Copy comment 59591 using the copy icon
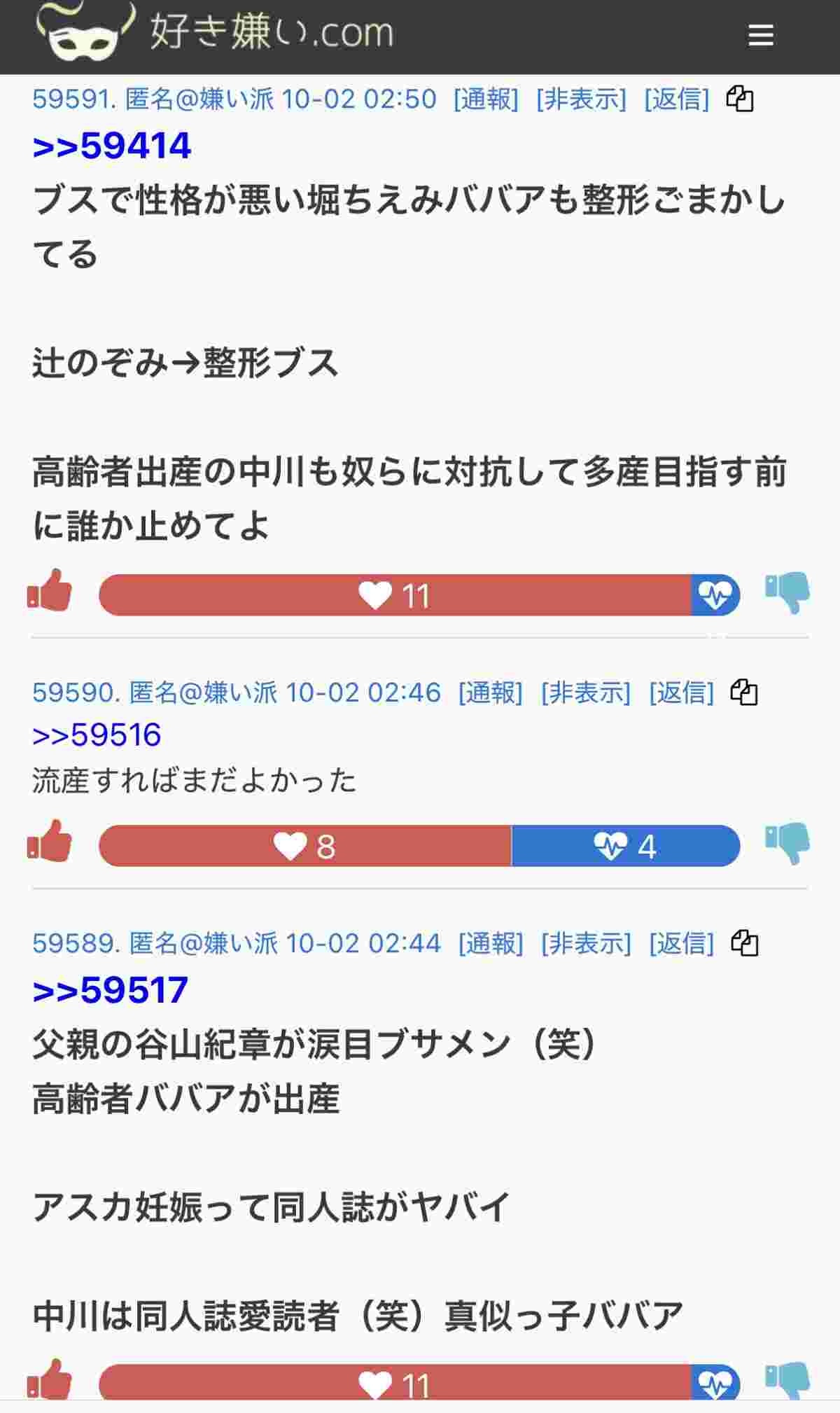The width and height of the screenshot is (840, 1413). pyautogui.click(x=740, y=99)
